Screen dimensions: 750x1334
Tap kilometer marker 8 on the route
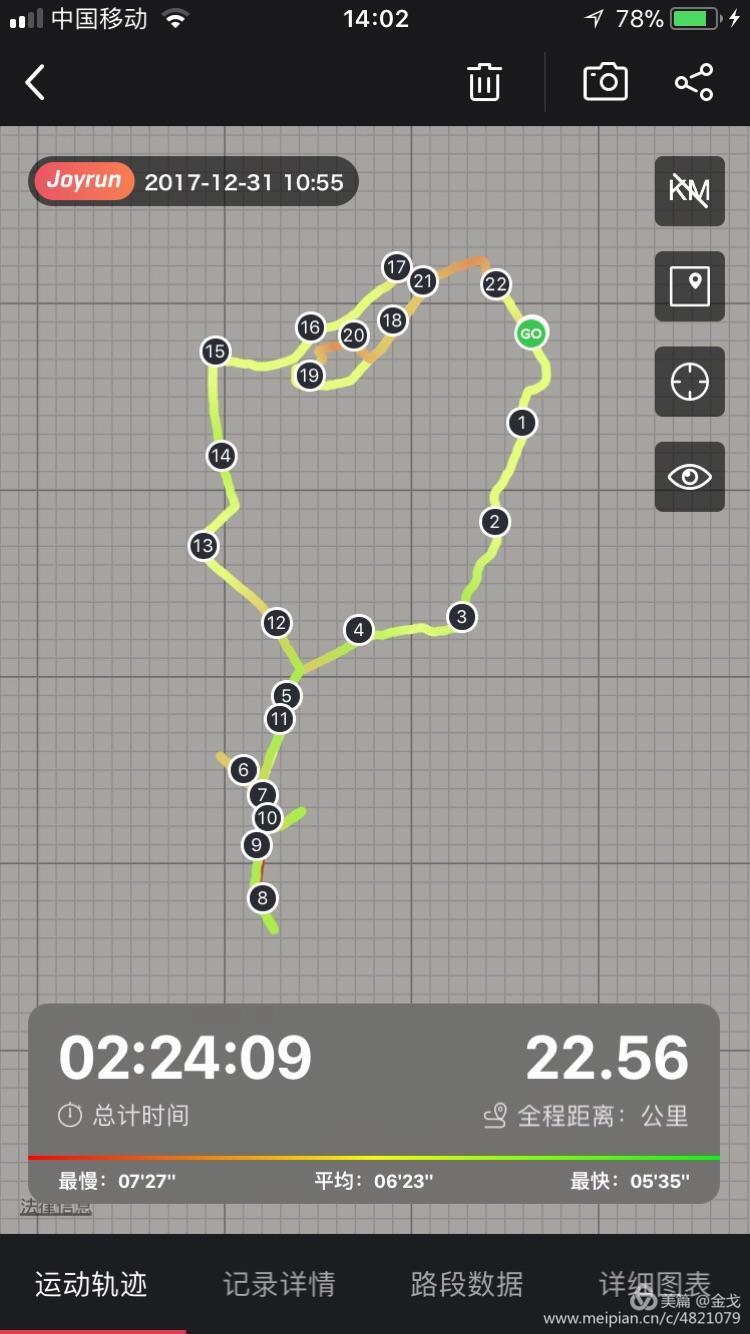click(x=261, y=898)
